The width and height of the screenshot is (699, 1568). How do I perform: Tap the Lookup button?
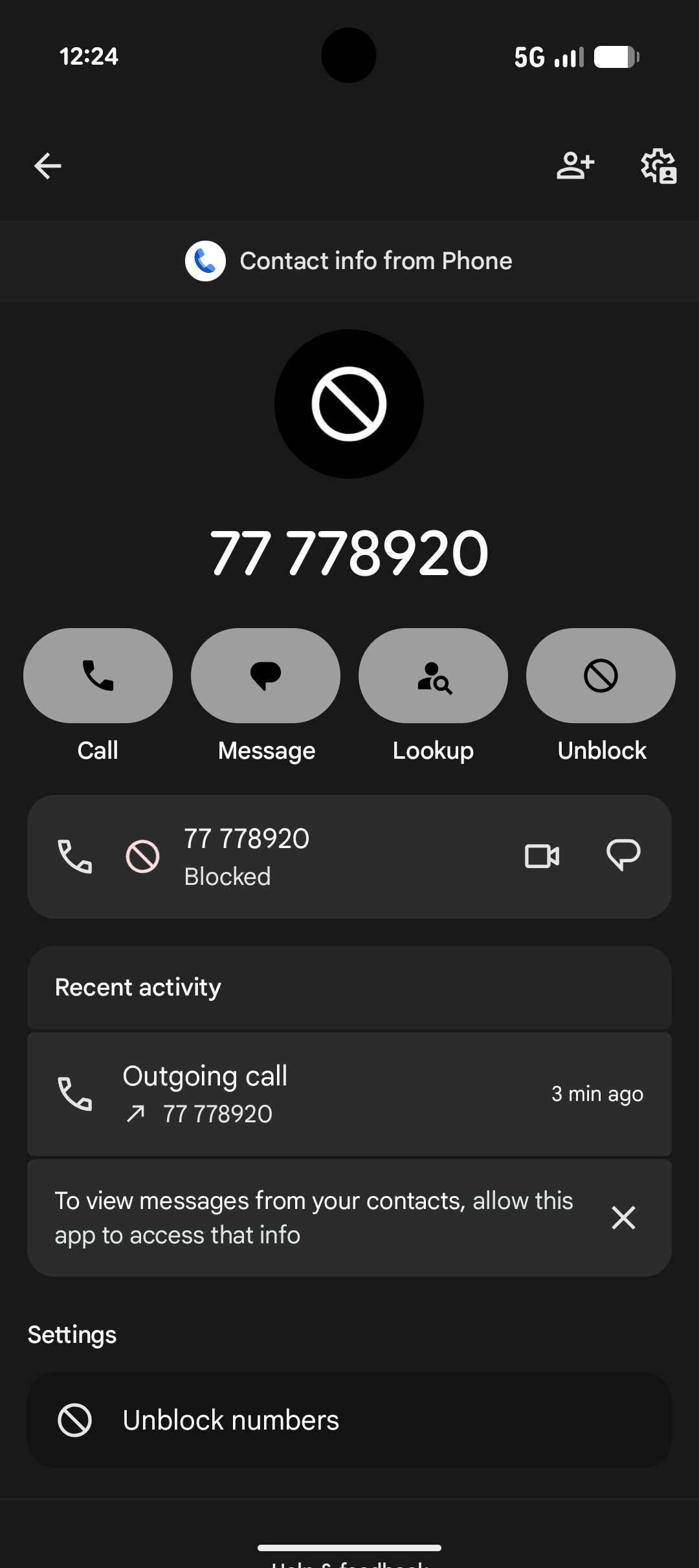click(433, 676)
